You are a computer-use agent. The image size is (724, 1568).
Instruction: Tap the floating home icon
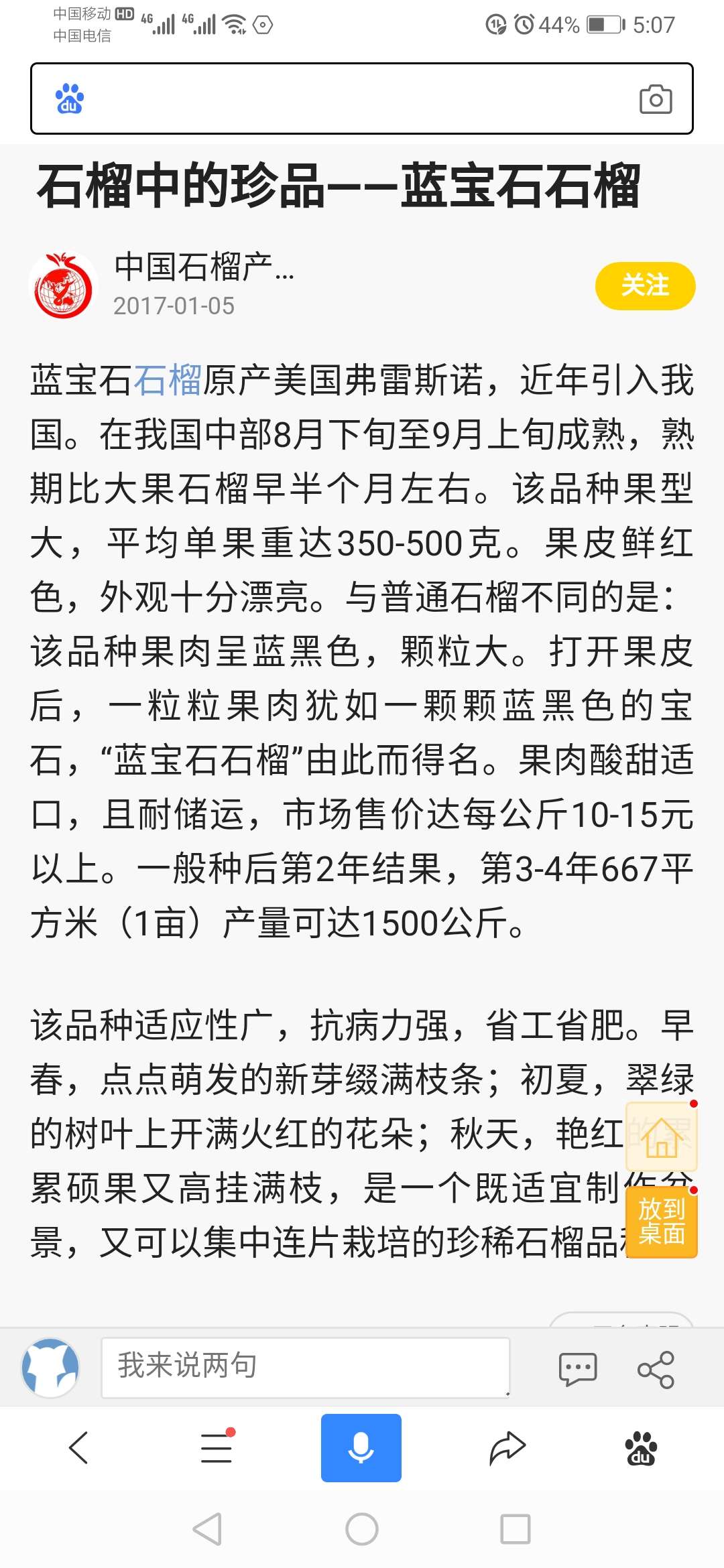[662, 1137]
